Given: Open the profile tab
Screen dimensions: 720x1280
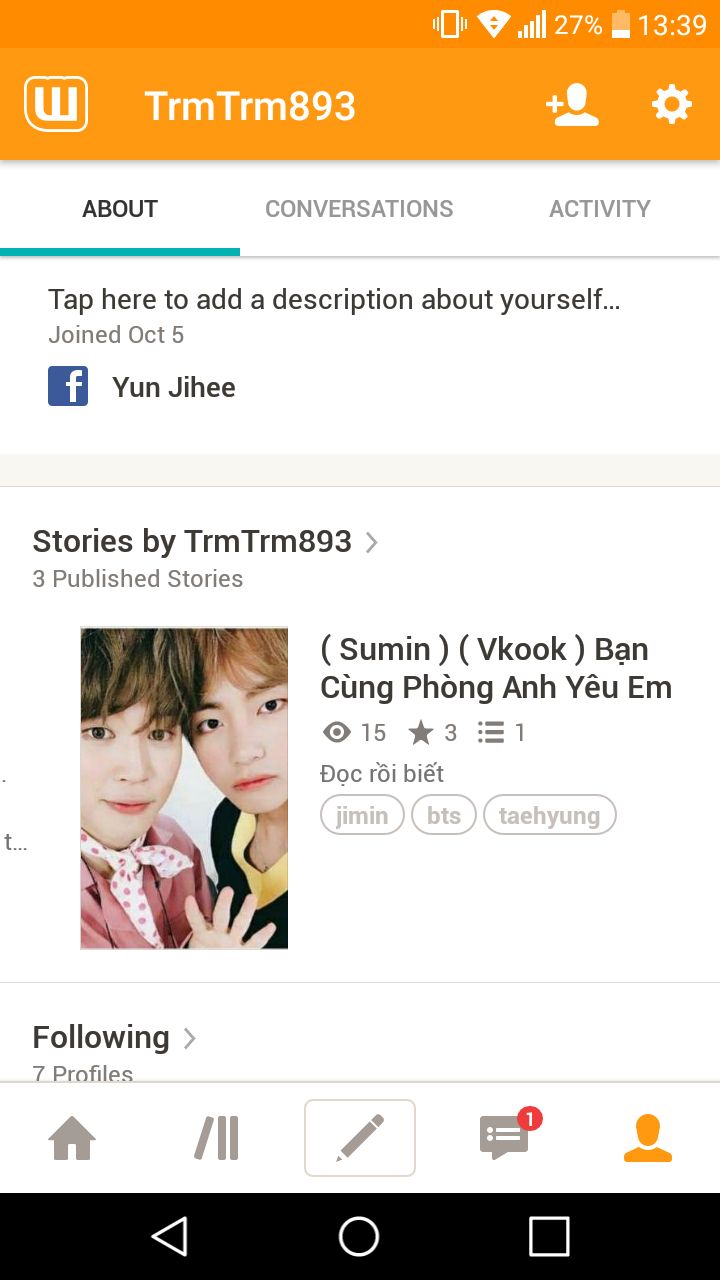Looking at the screenshot, I should tap(647, 1138).
